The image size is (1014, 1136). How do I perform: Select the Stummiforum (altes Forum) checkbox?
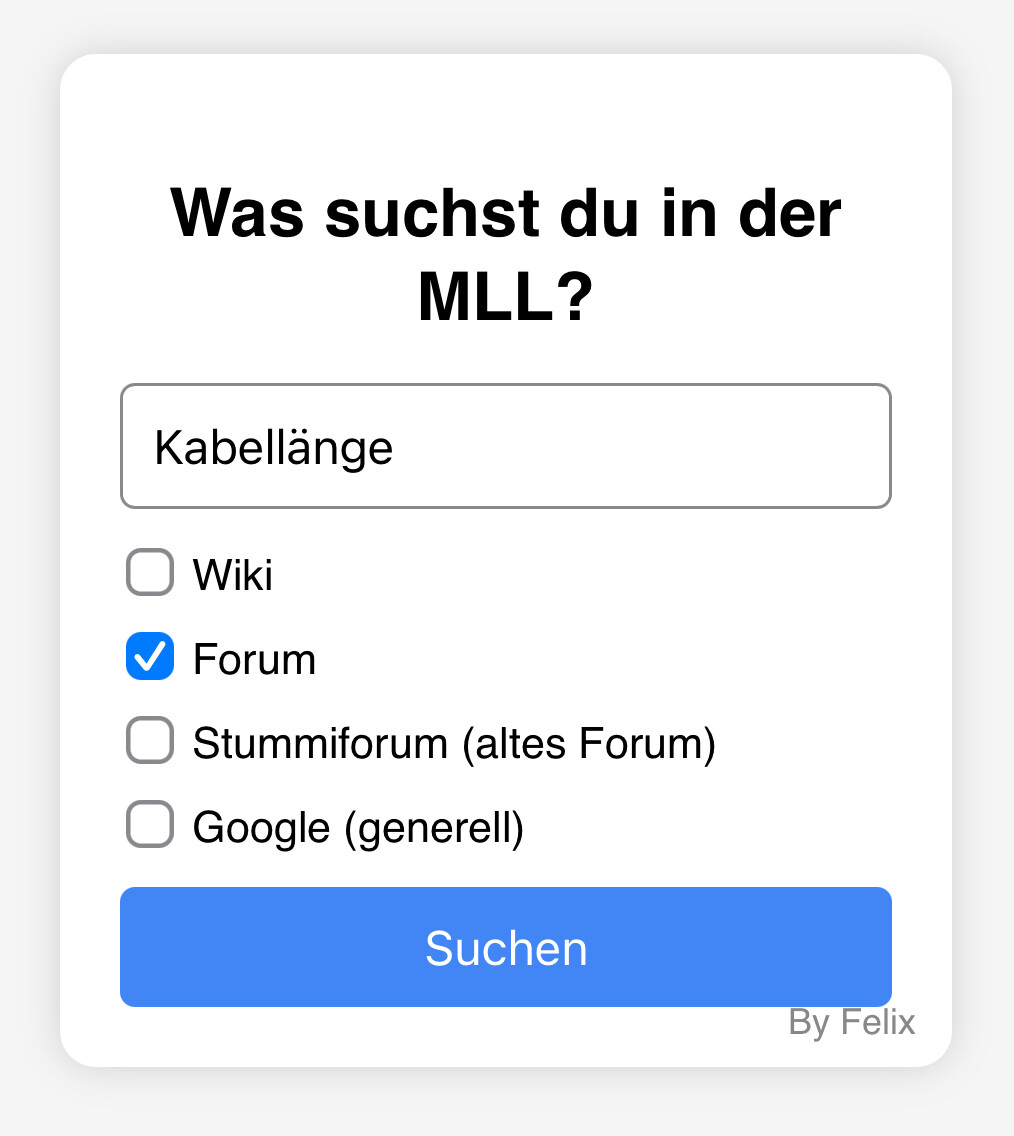(x=150, y=741)
